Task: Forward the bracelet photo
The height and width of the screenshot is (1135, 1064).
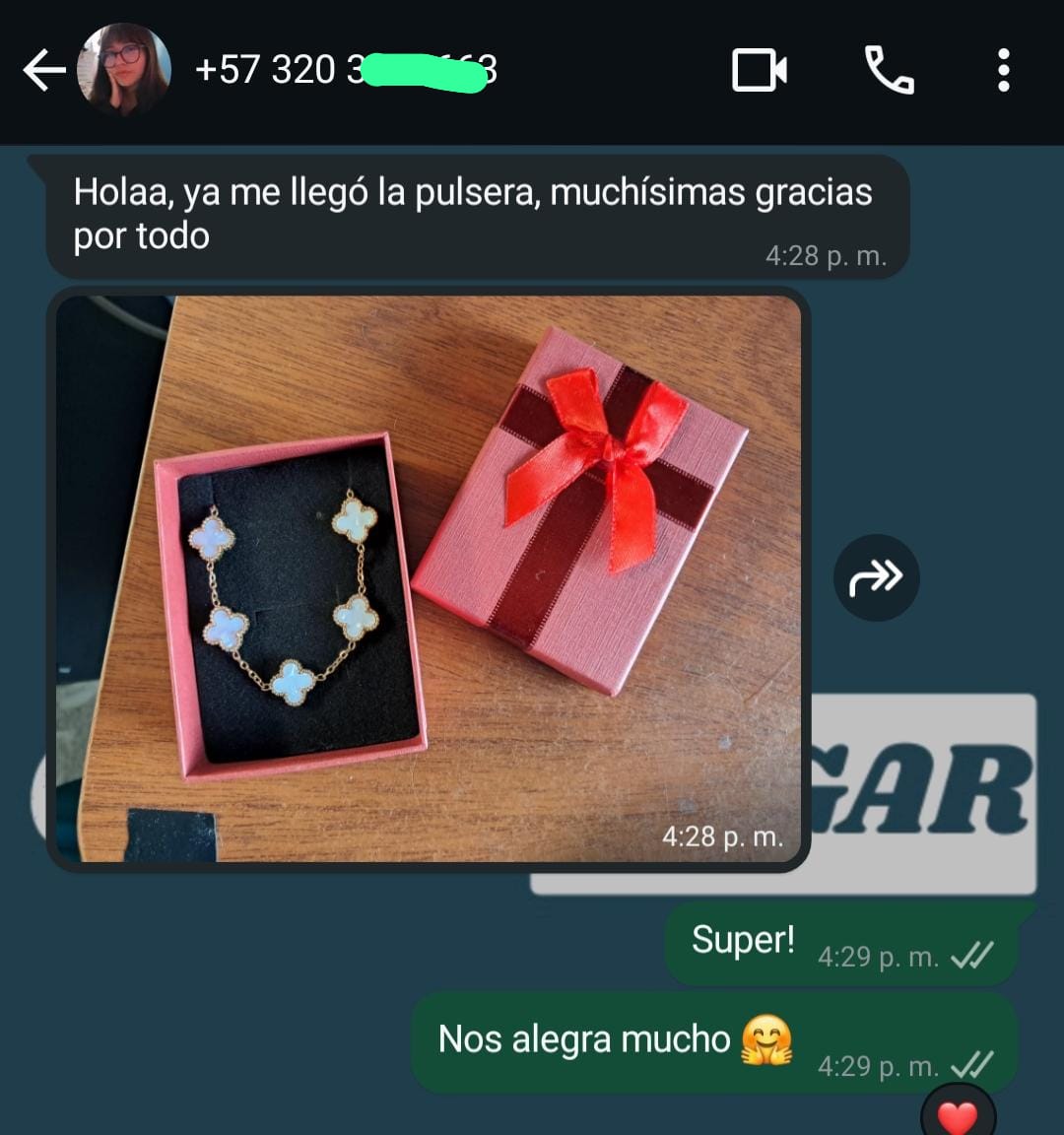Action: click(876, 578)
